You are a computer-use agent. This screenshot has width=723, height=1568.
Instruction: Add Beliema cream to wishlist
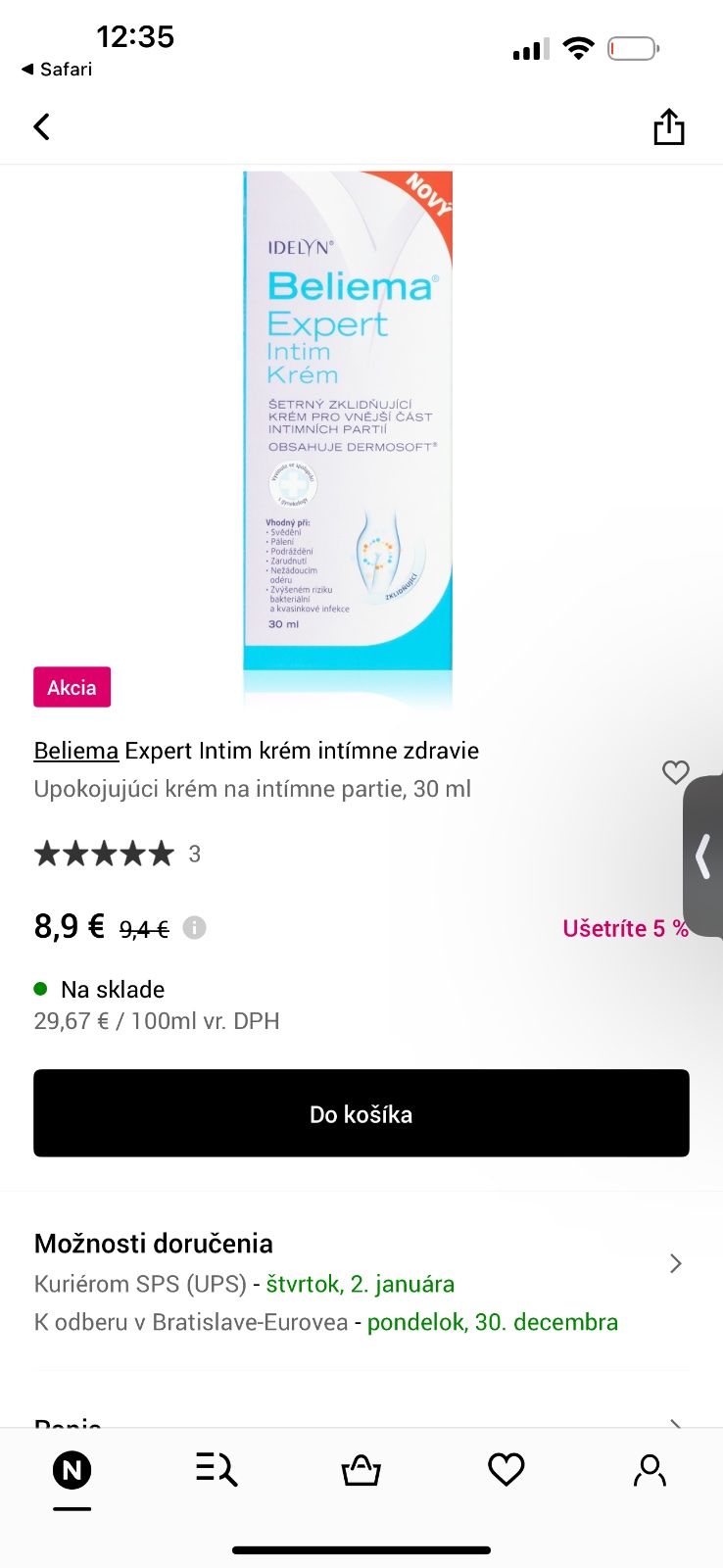pos(675,772)
